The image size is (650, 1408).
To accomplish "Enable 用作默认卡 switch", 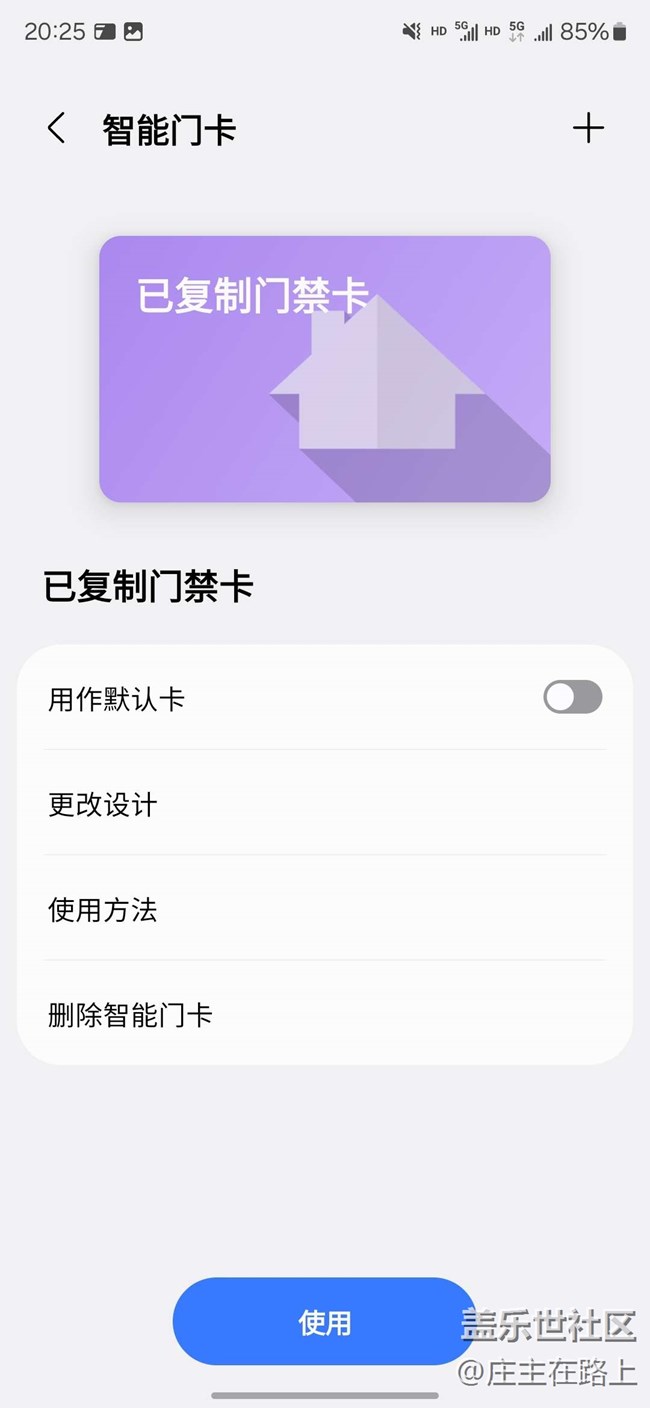I will click(572, 697).
